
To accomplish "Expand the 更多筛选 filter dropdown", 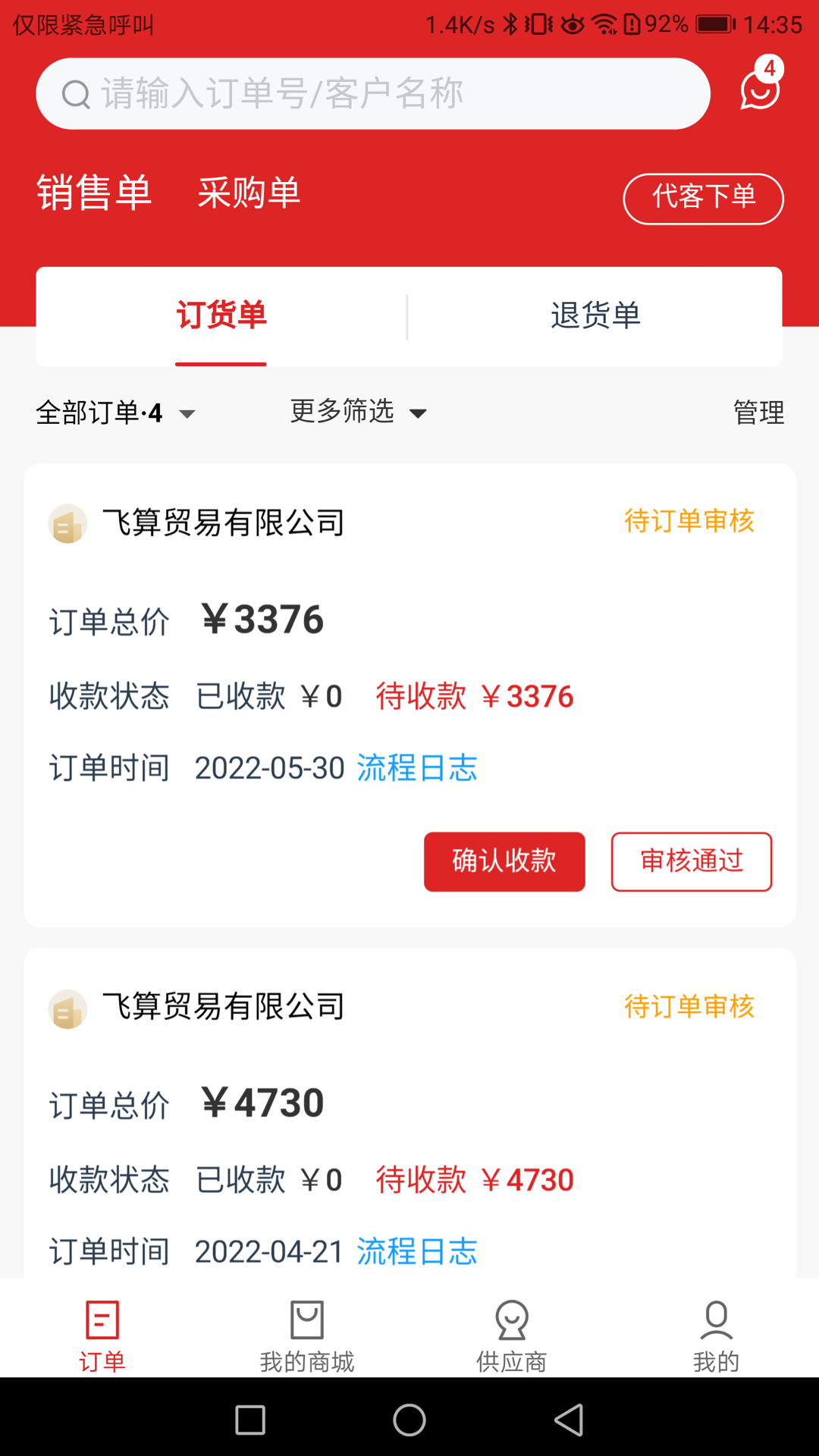I will pos(358,413).
